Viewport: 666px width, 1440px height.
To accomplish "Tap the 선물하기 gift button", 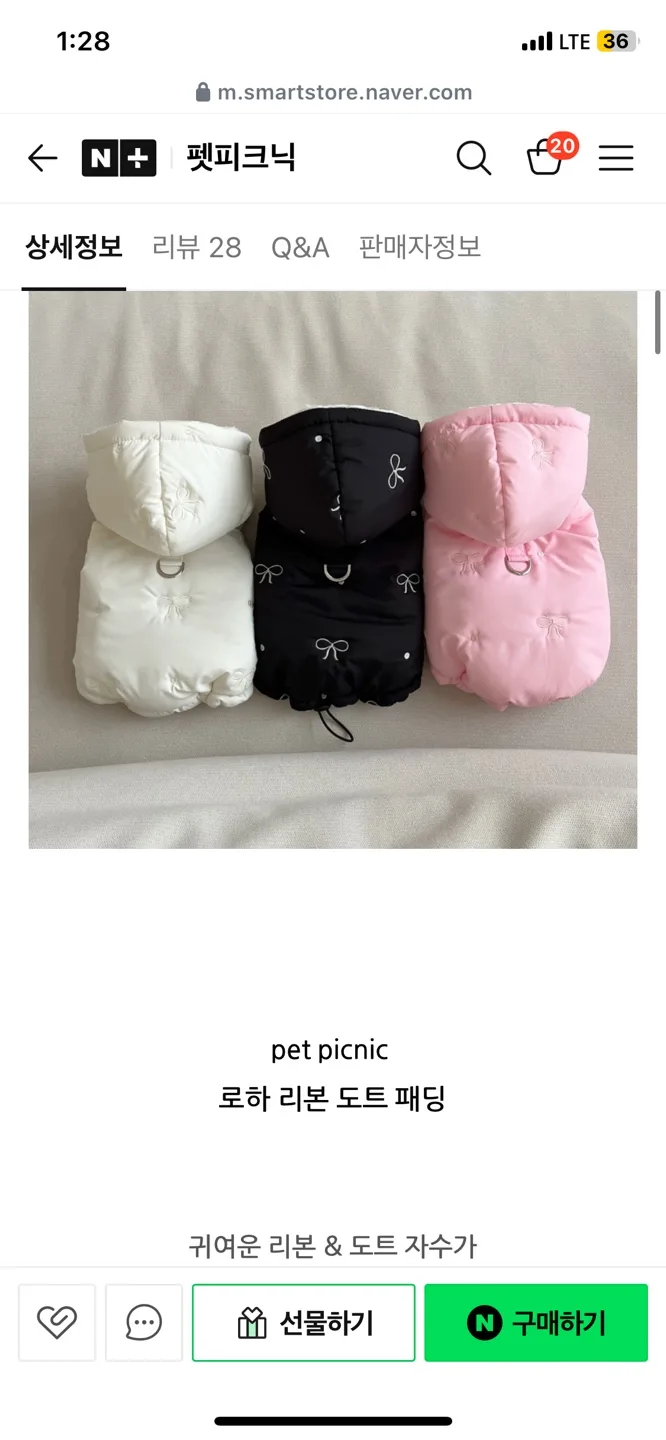I will (303, 1323).
